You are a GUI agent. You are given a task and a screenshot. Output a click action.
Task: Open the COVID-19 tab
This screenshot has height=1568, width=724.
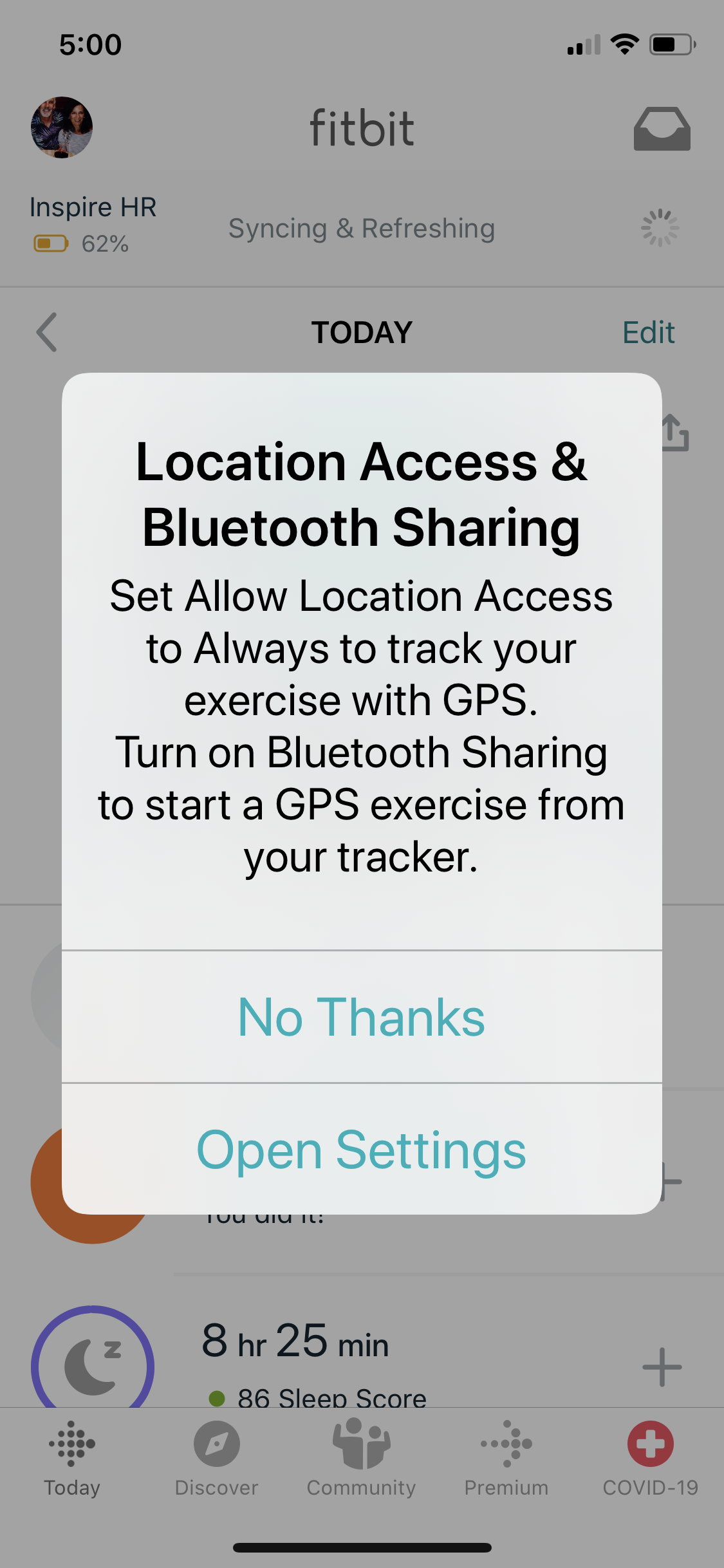[650, 1459]
